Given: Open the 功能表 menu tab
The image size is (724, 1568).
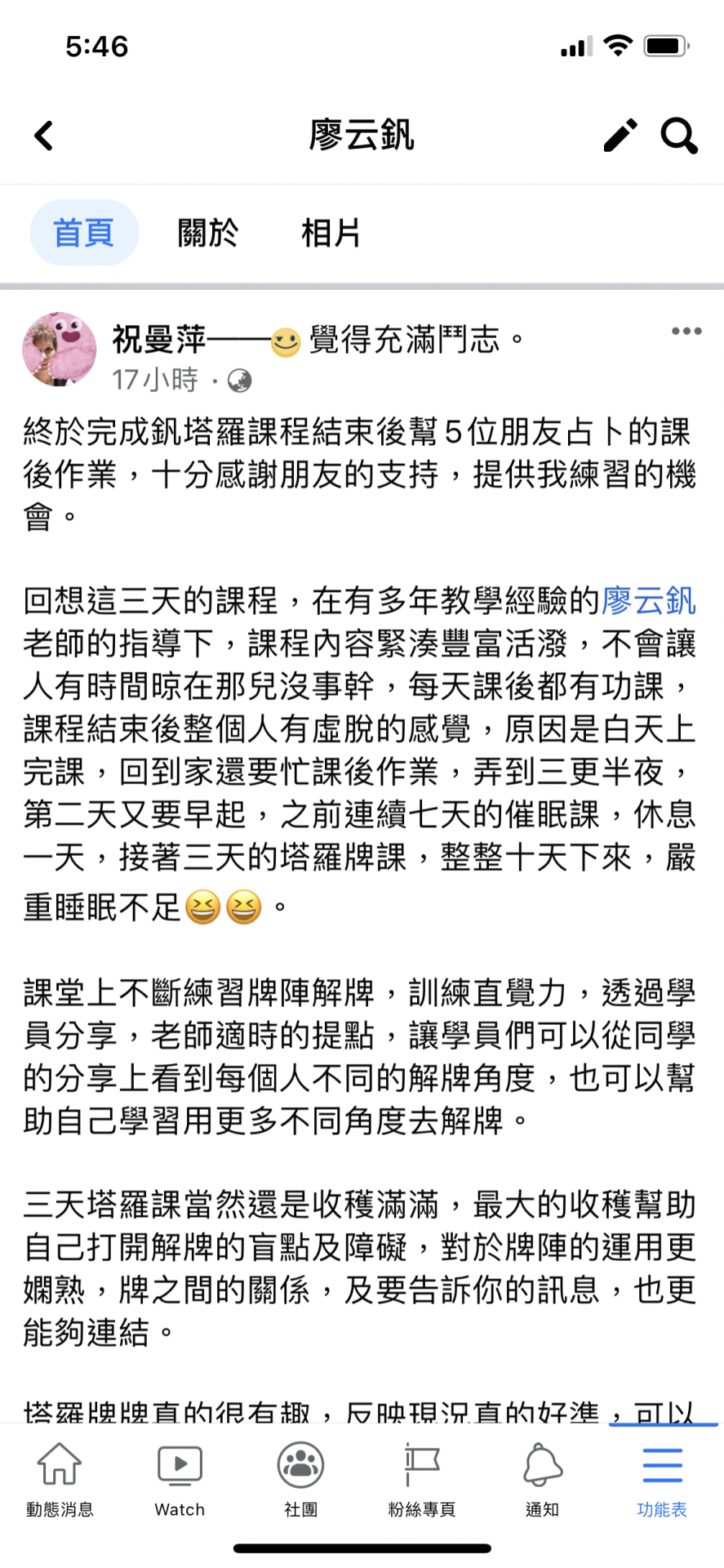Looking at the screenshot, I should point(662,1479).
